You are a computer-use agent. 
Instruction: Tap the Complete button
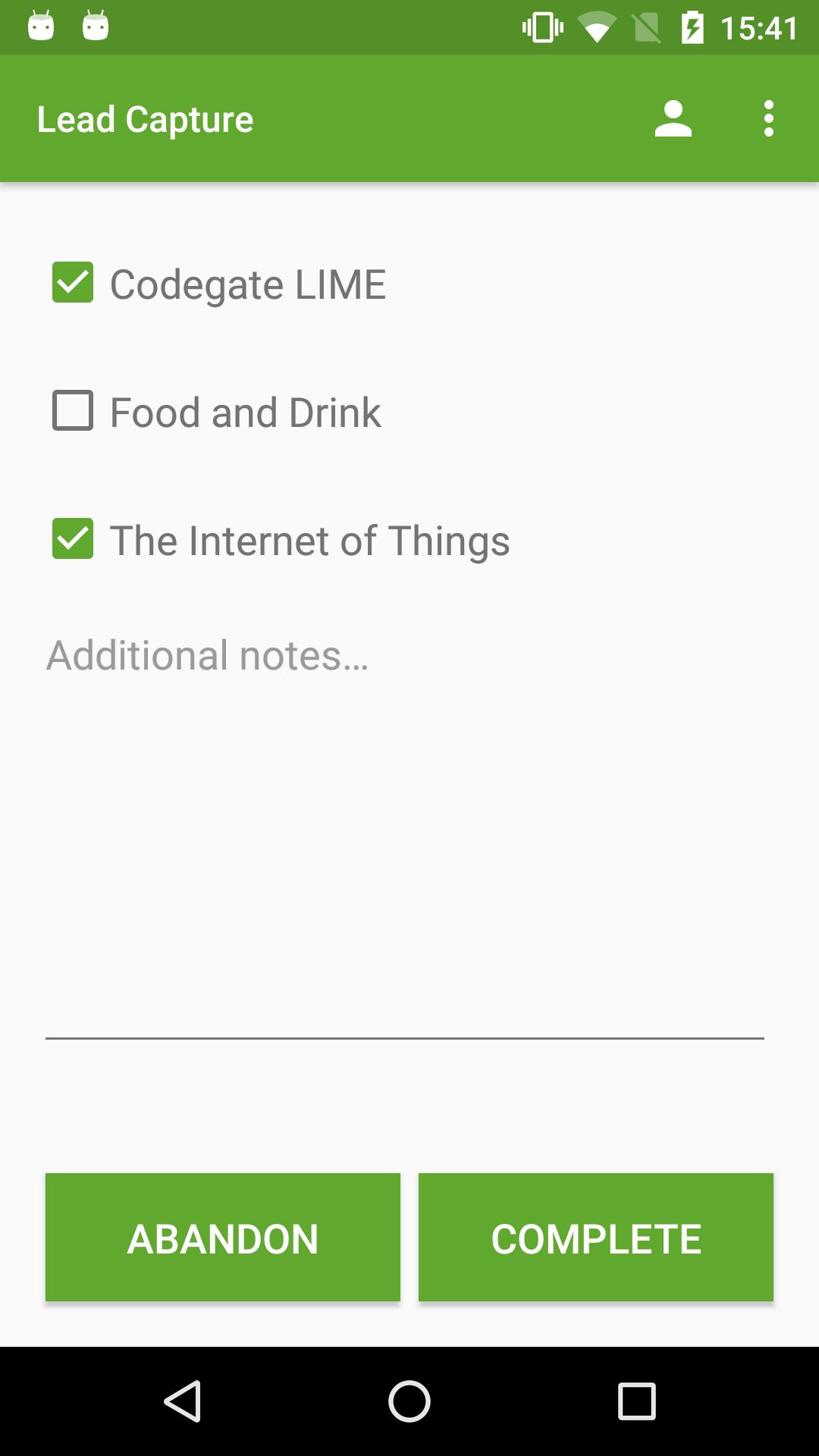tap(596, 1238)
